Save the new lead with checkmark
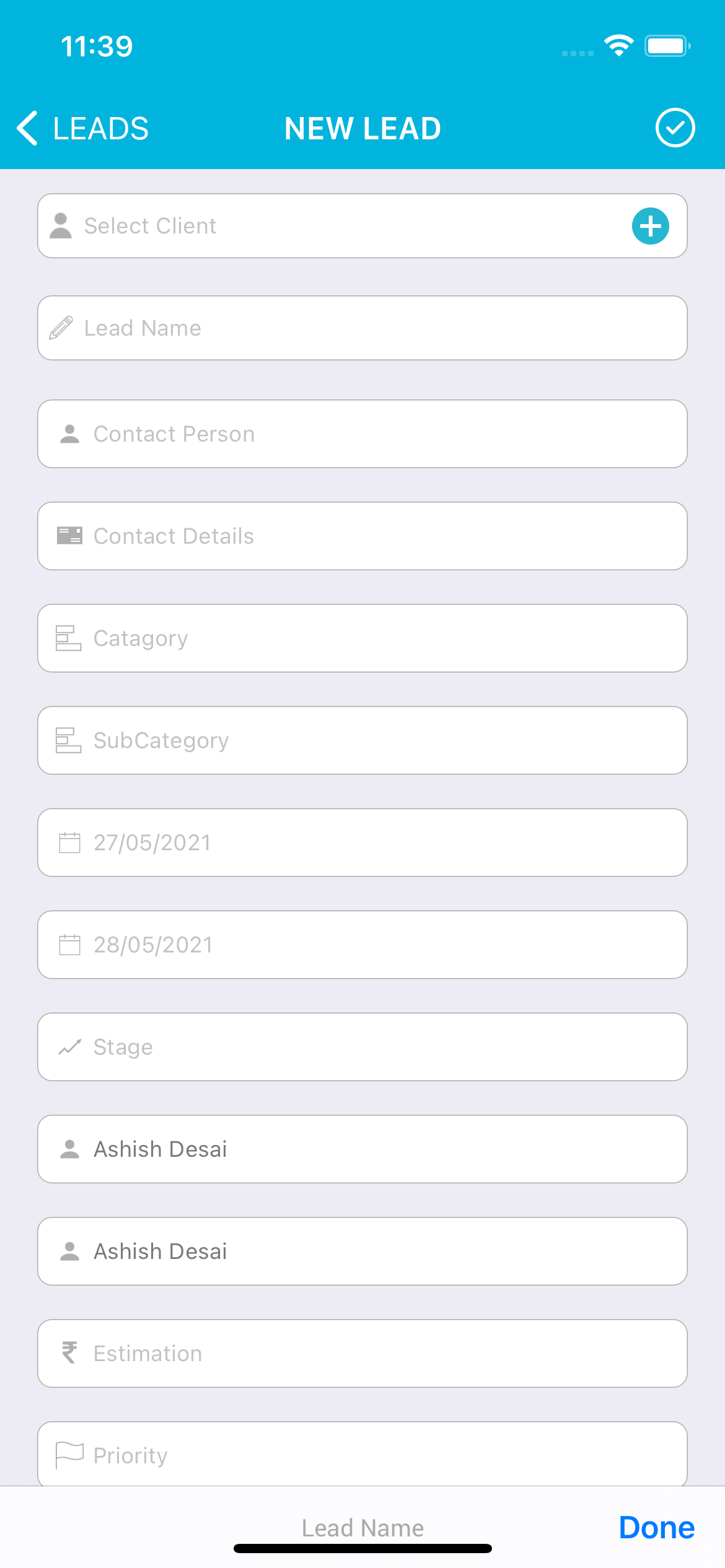The image size is (725, 1568). tap(675, 128)
